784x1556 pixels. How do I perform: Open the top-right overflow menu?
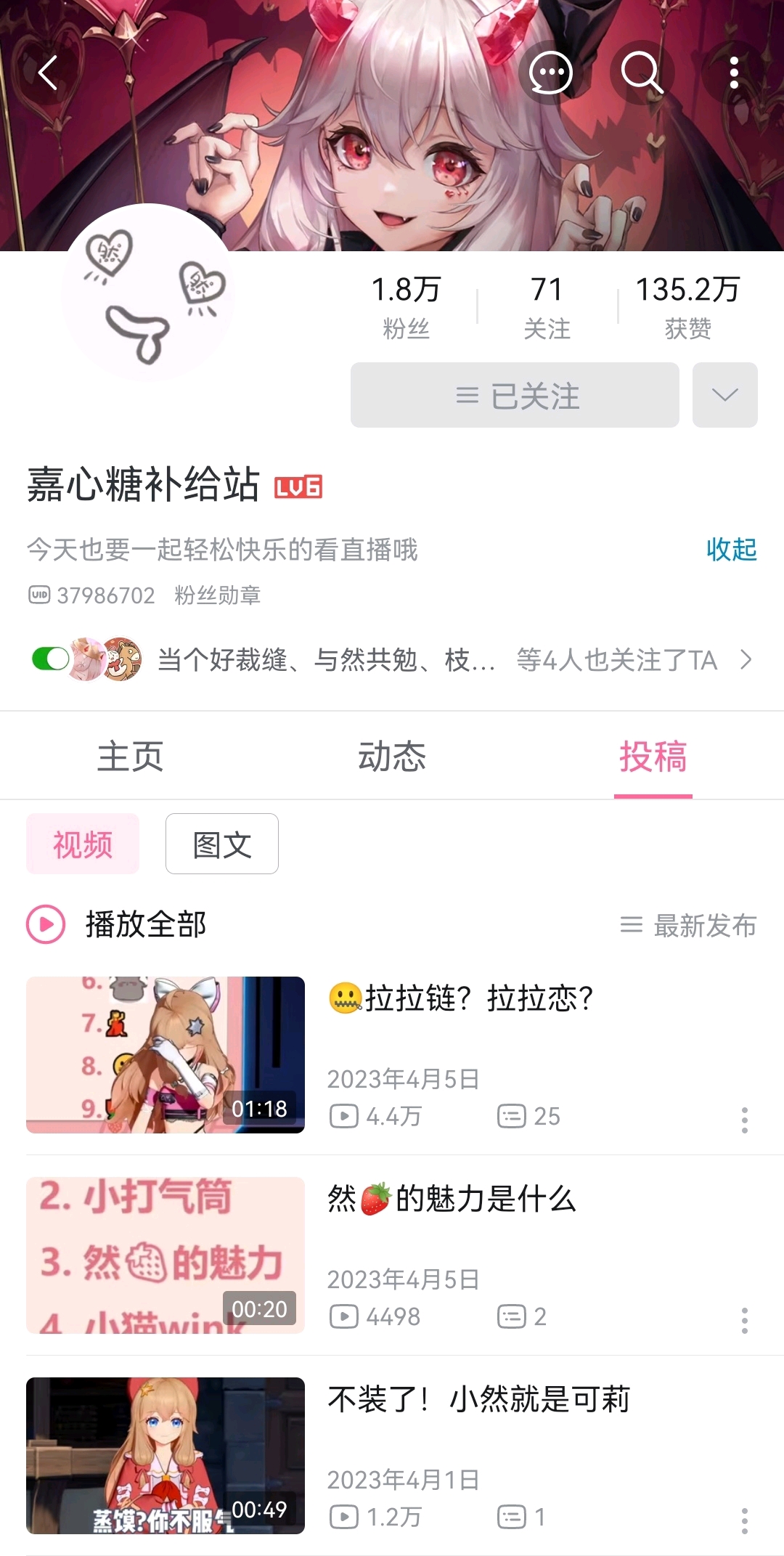pos(734,73)
